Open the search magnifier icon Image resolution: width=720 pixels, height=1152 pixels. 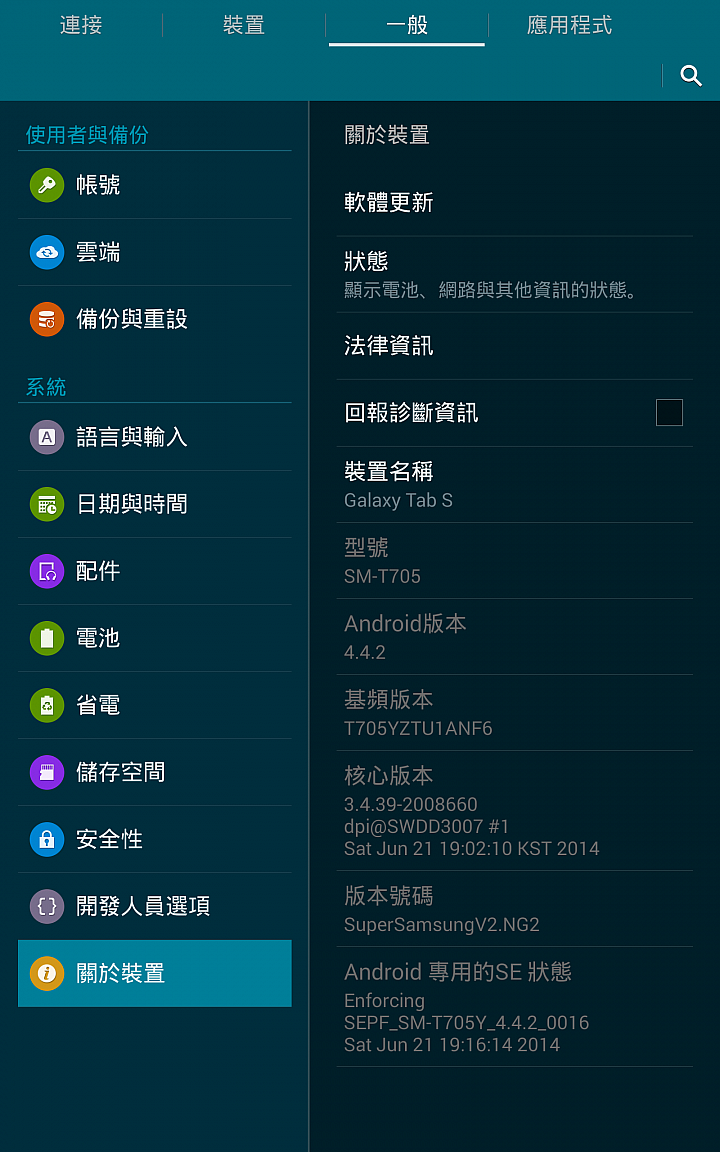pos(691,76)
